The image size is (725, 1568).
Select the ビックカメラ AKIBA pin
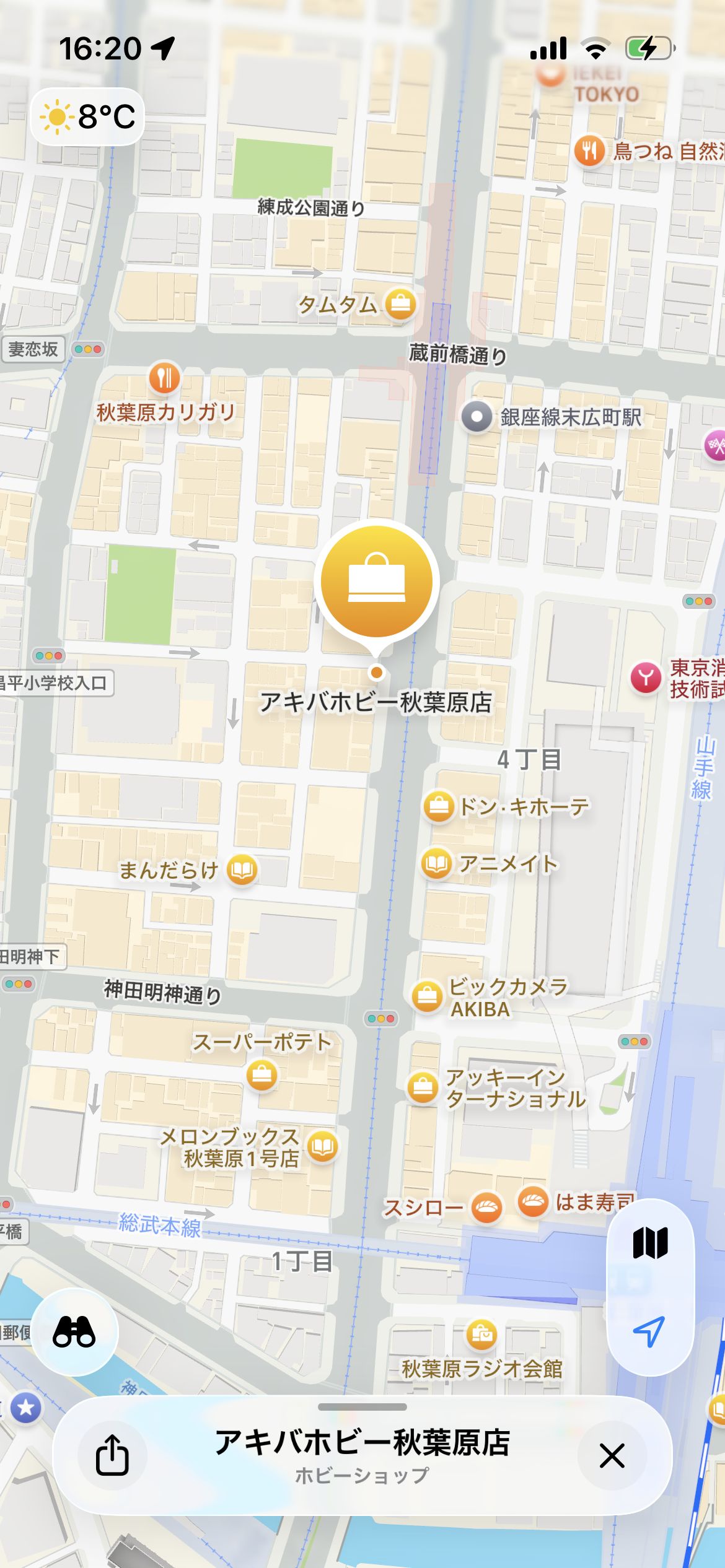coord(428,996)
